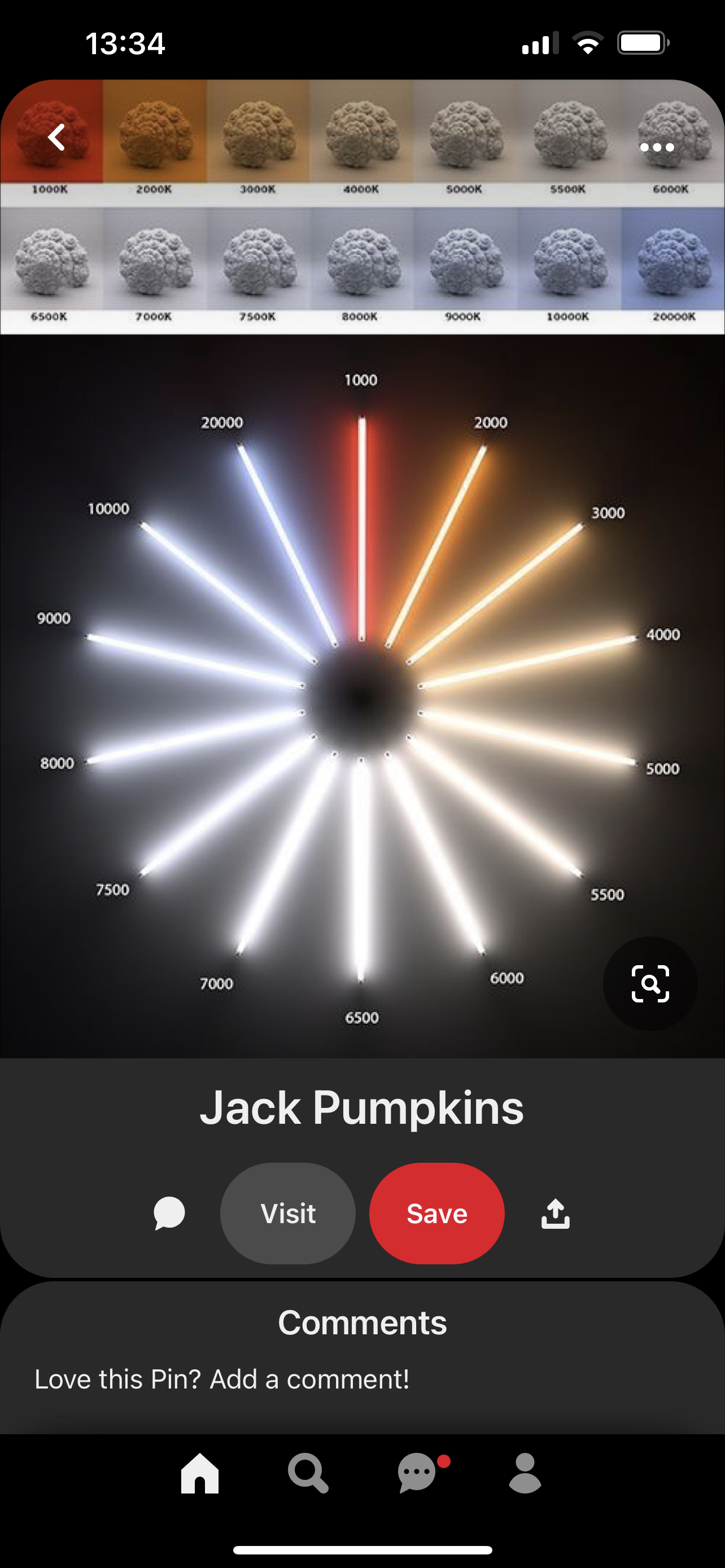Open the comment bubble beside Visit

tap(169, 1213)
